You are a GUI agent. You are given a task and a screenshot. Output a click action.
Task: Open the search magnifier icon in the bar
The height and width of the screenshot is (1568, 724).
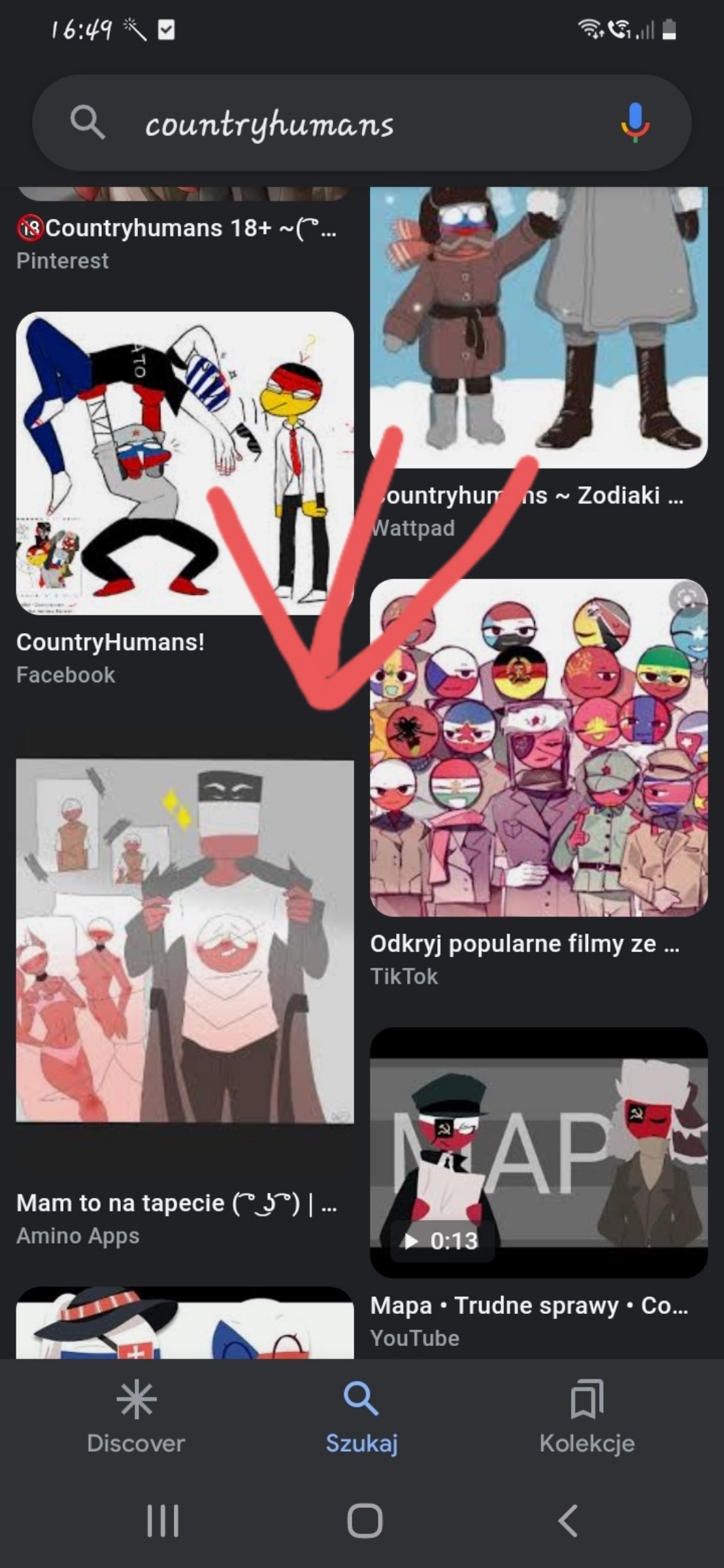pos(87,123)
